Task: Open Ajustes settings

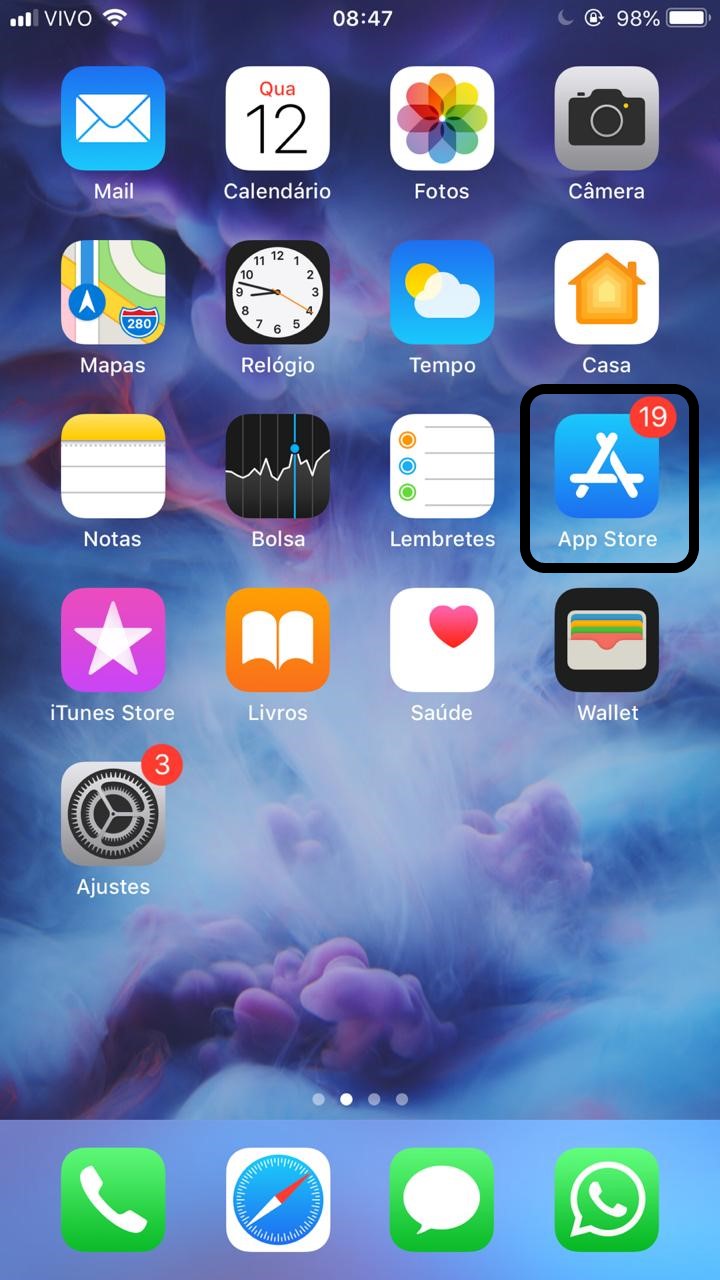Action: point(113,814)
